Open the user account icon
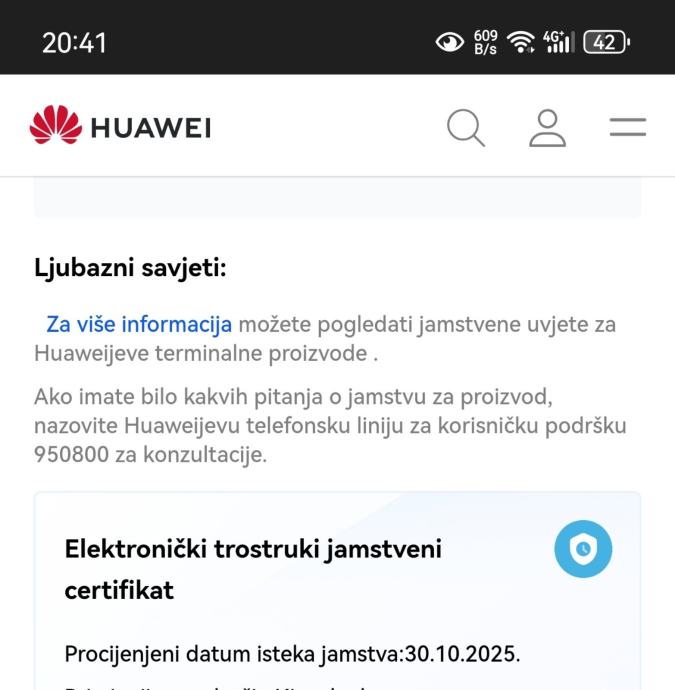The height and width of the screenshot is (690, 675). (x=547, y=128)
